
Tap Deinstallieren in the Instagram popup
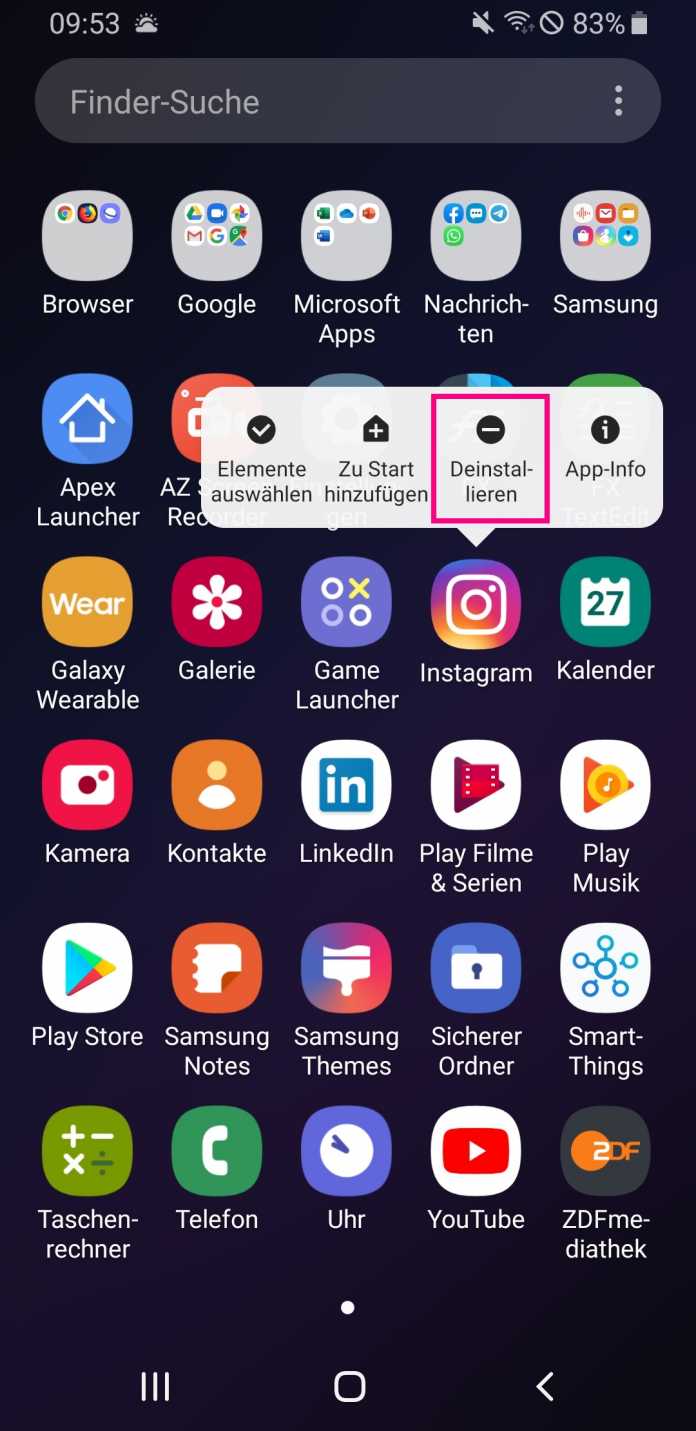[490, 458]
